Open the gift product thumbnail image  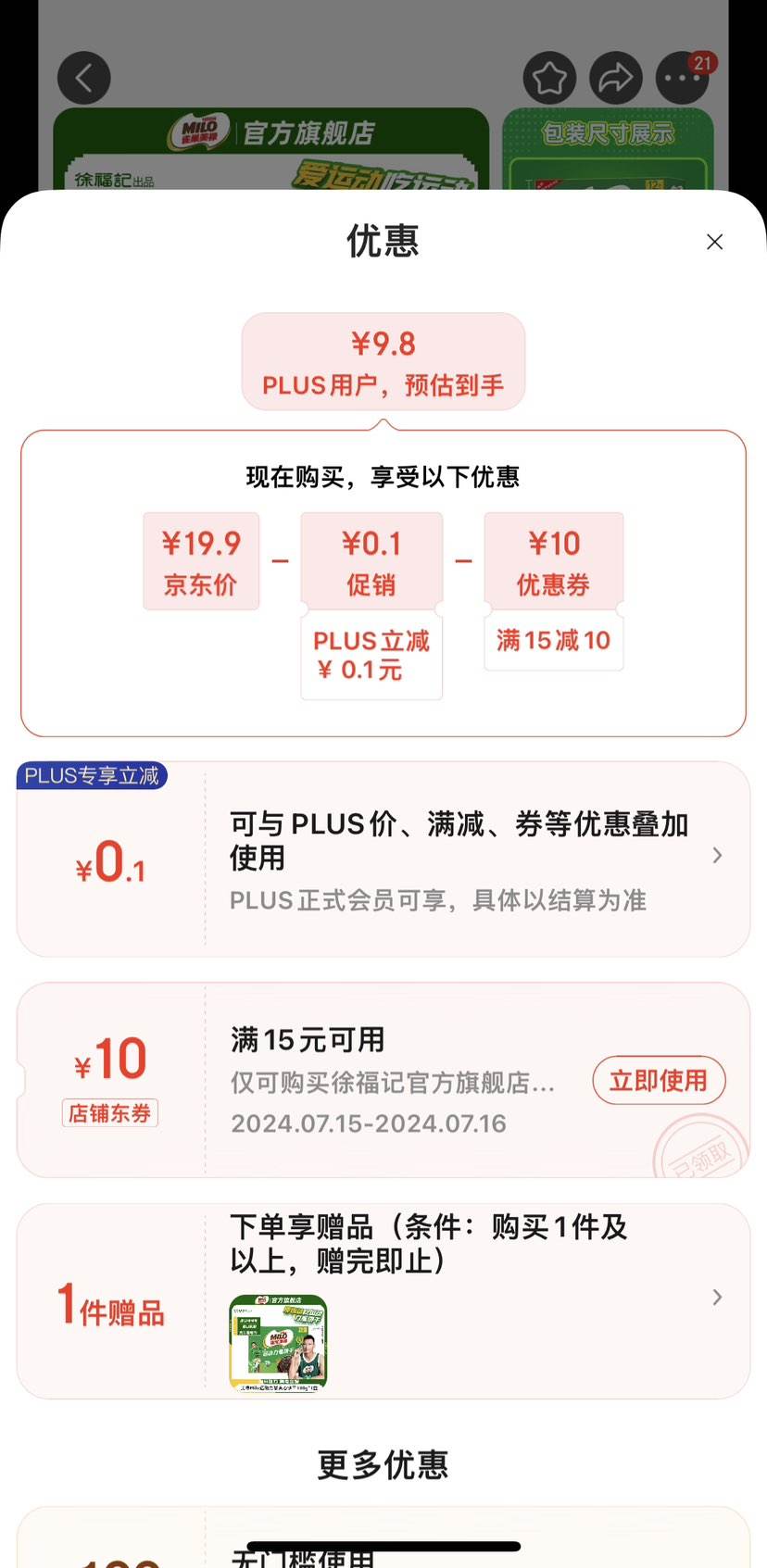[x=277, y=1340]
